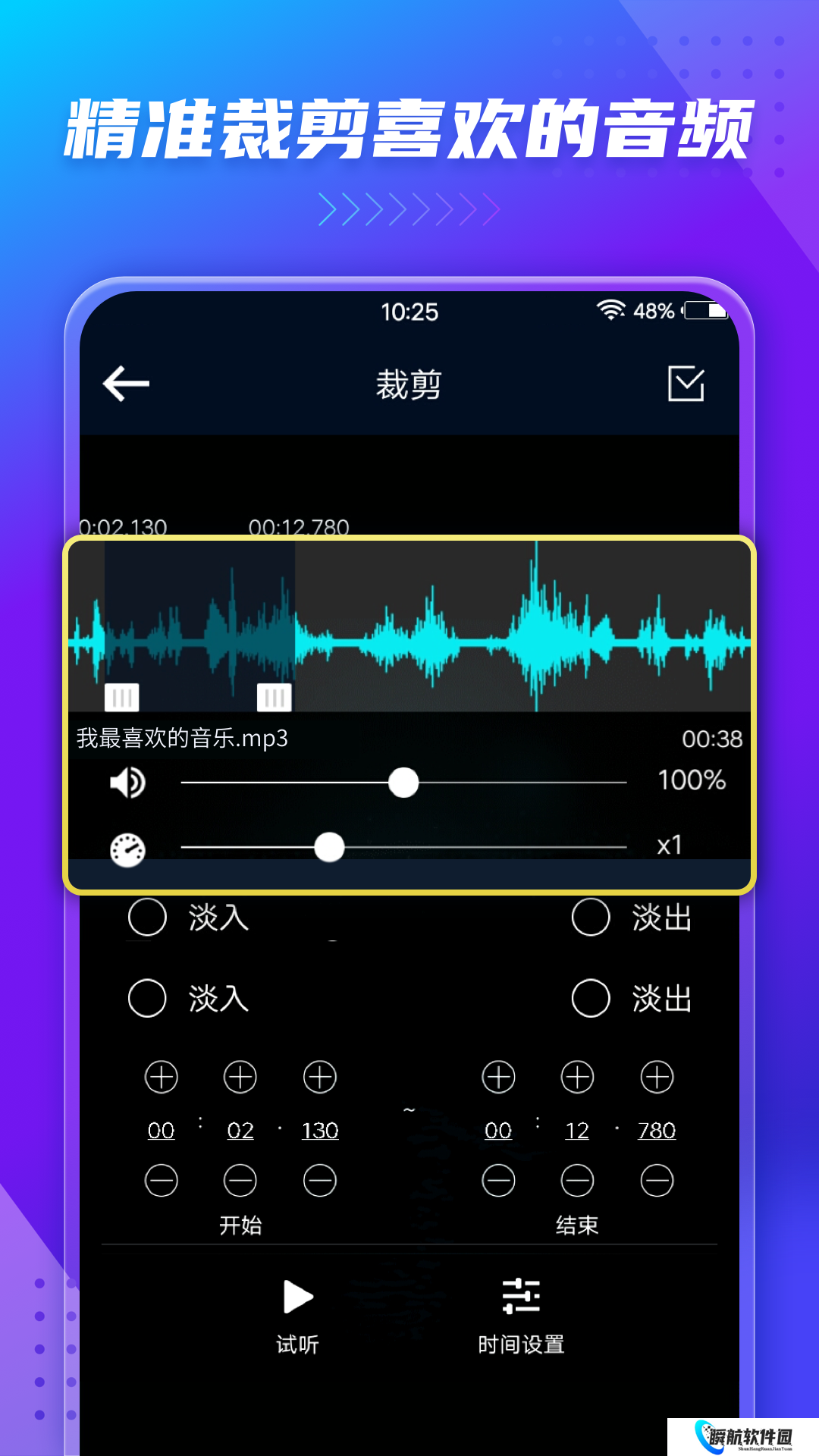Tap the play triangle above 试听

tap(295, 1298)
